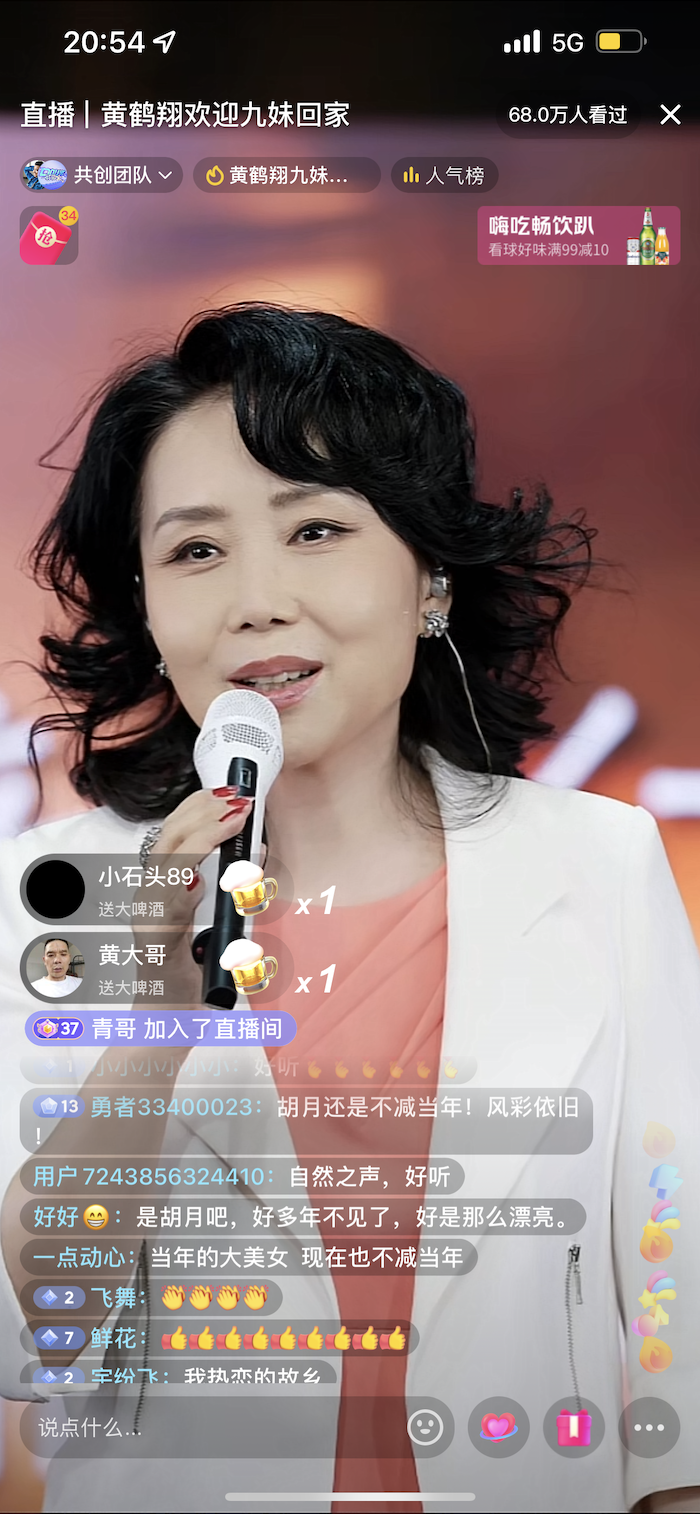
Task: Open the more options menu
Action: (x=649, y=1427)
